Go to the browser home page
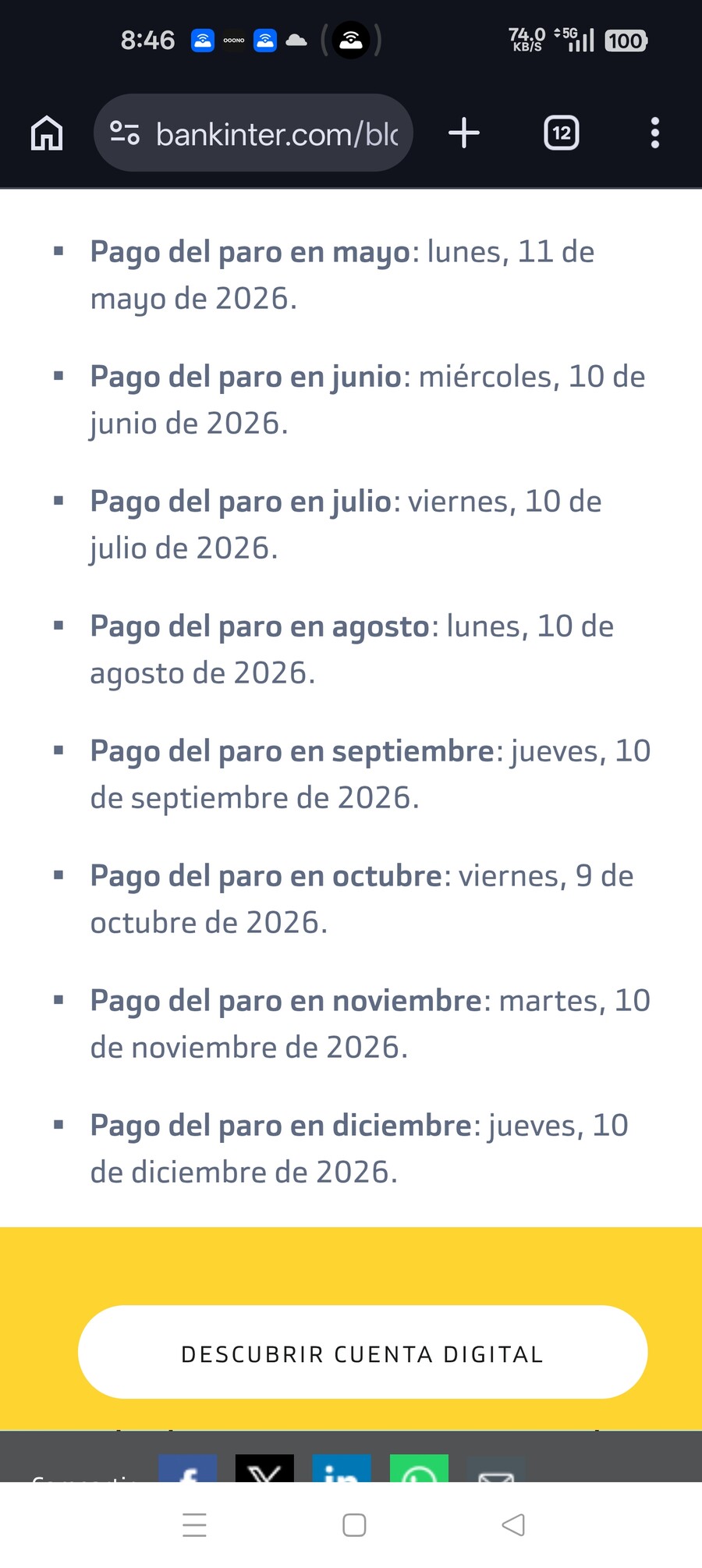702x1568 pixels. point(47,133)
